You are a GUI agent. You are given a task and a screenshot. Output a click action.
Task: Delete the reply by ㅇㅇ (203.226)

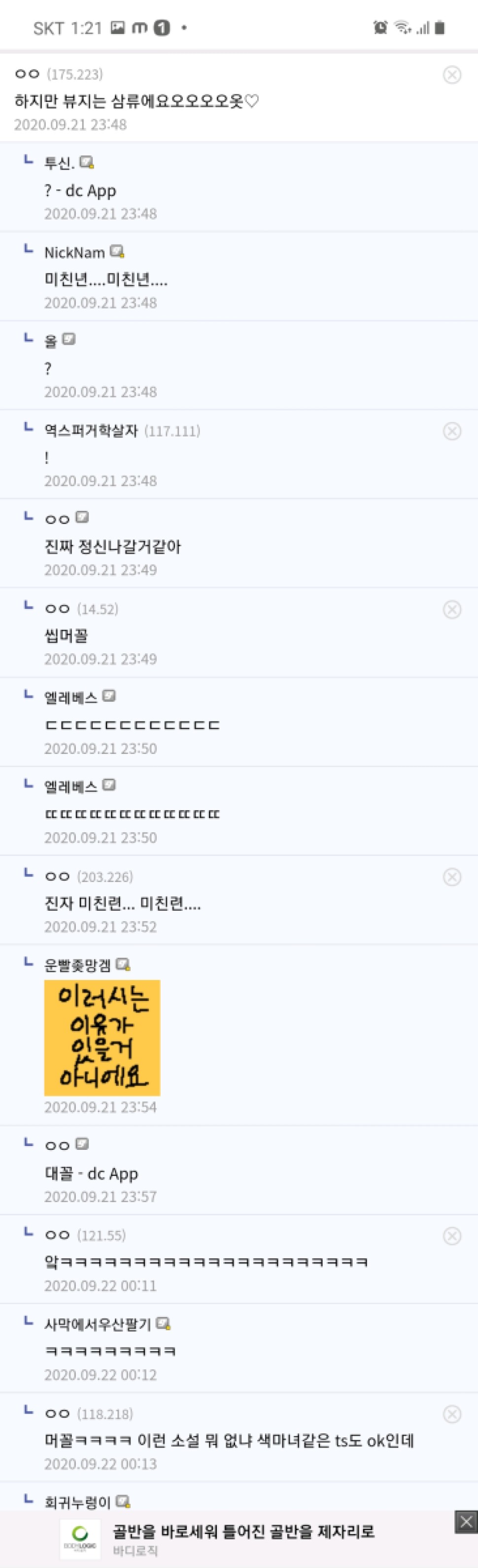tap(451, 877)
